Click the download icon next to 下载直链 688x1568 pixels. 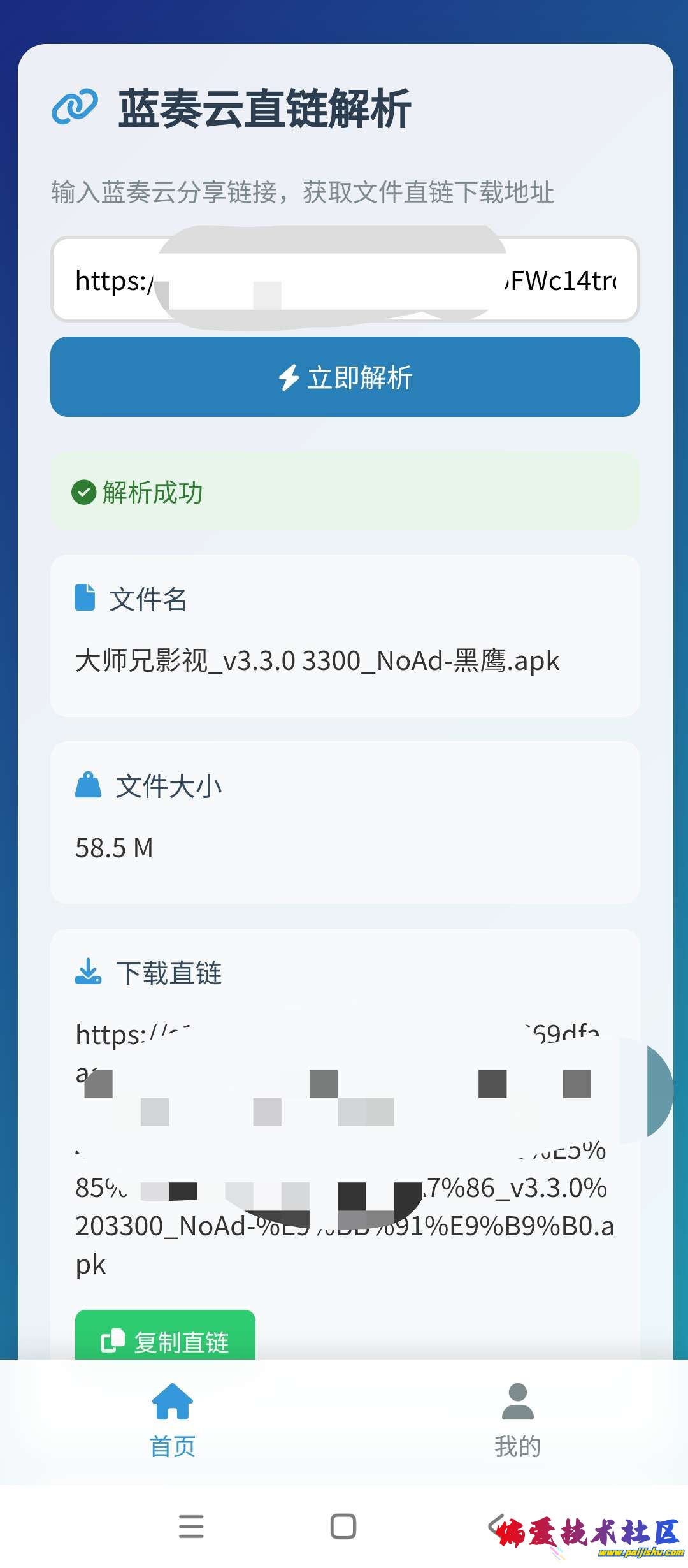click(88, 972)
